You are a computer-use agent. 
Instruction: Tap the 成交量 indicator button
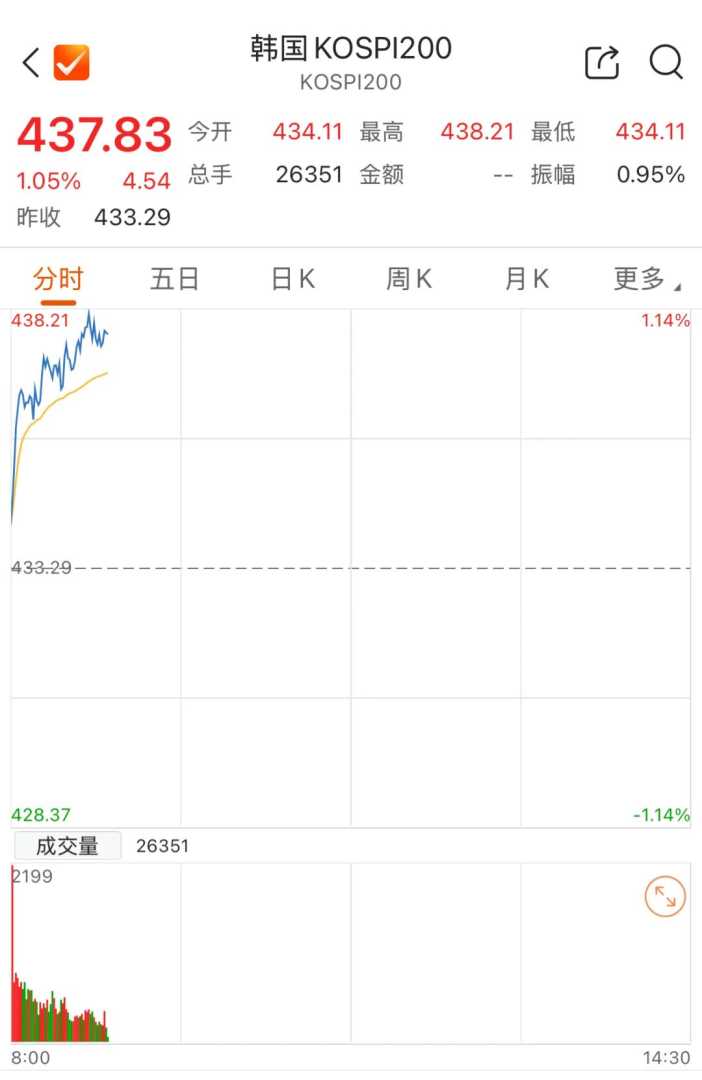67,846
